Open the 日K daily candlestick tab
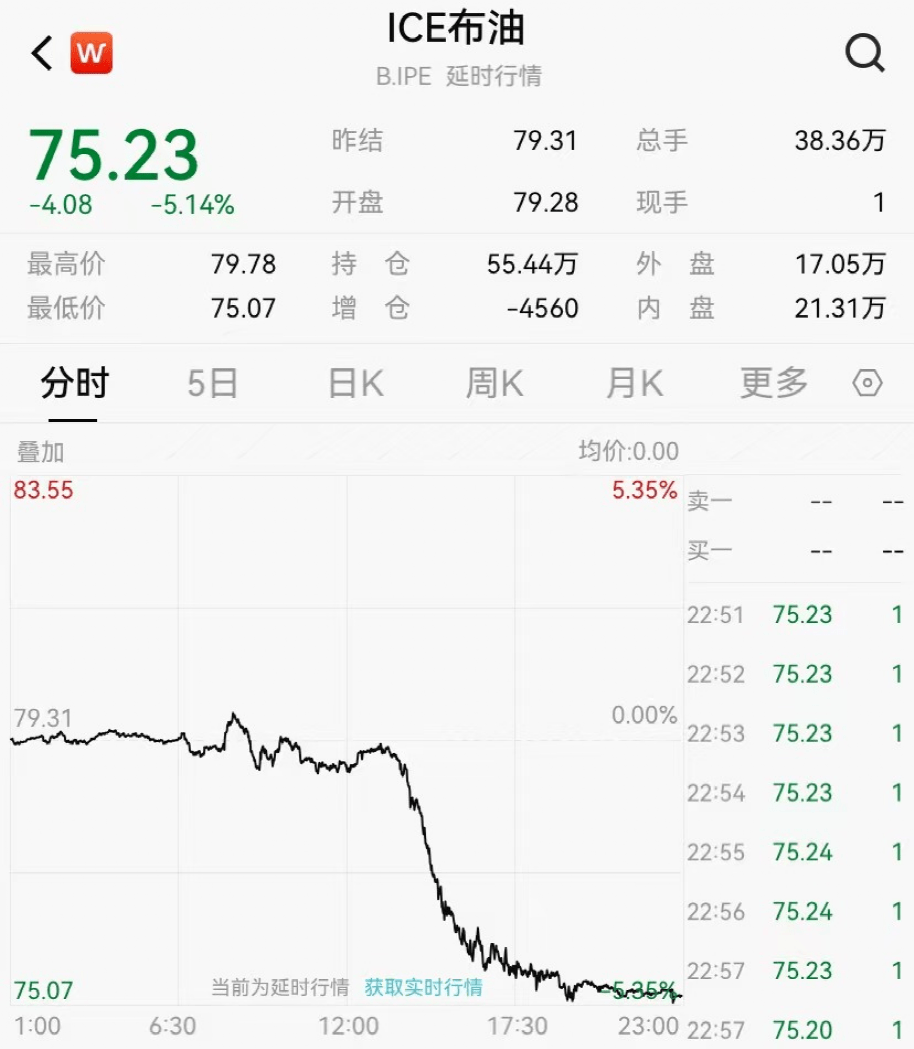 tap(355, 382)
